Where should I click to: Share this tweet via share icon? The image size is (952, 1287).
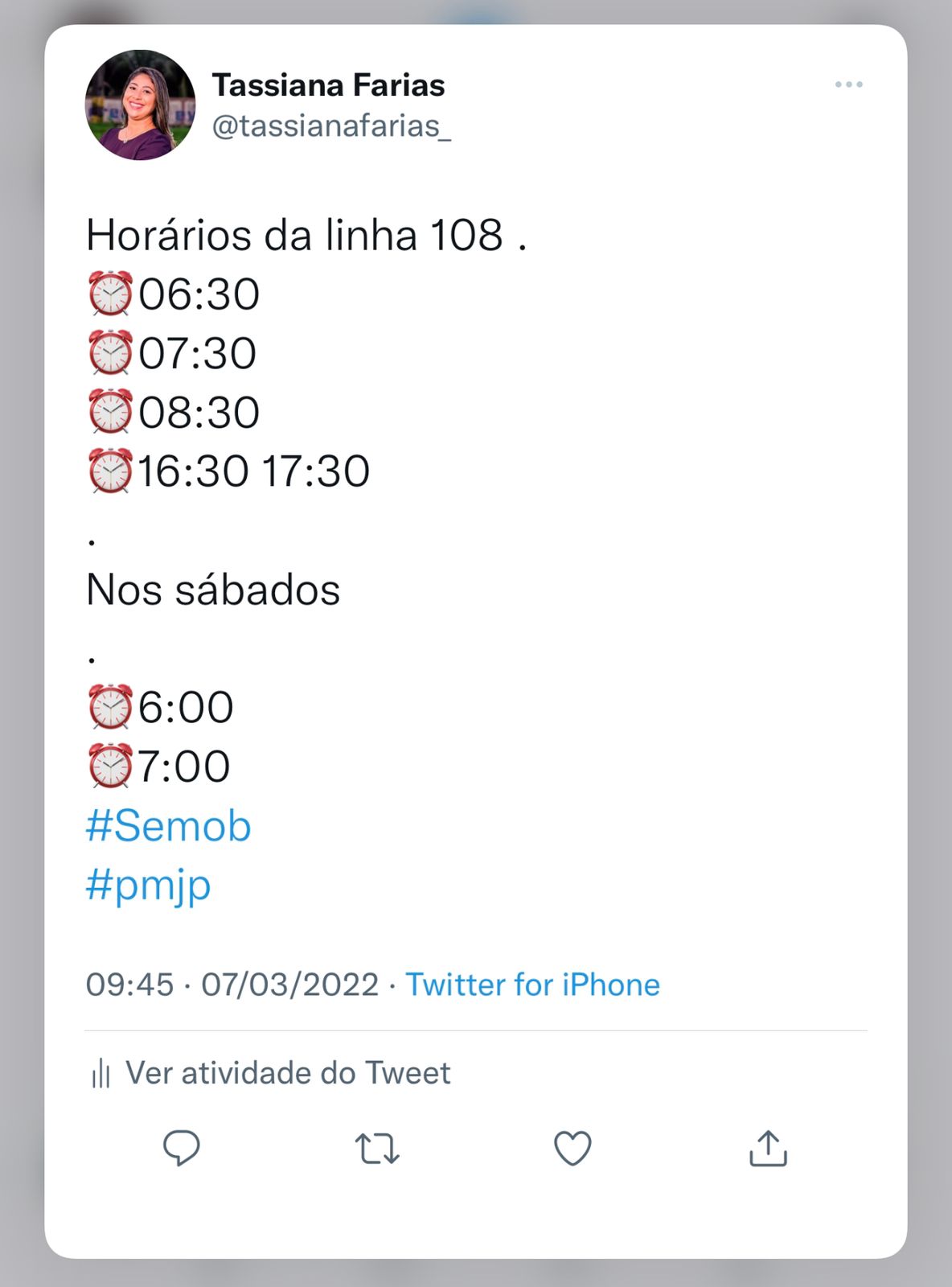pyautogui.click(x=768, y=1149)
